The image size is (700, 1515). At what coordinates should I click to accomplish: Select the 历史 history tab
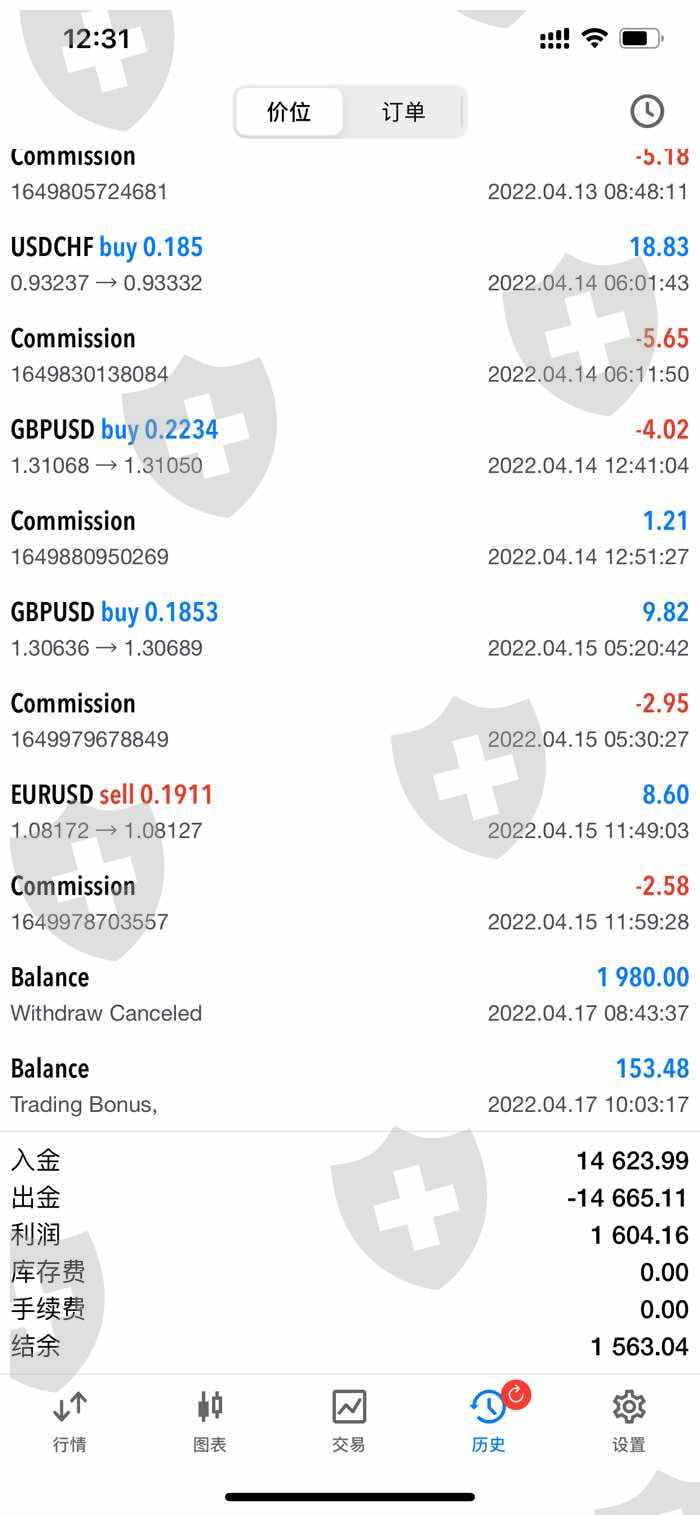[x=488, y=1421]
